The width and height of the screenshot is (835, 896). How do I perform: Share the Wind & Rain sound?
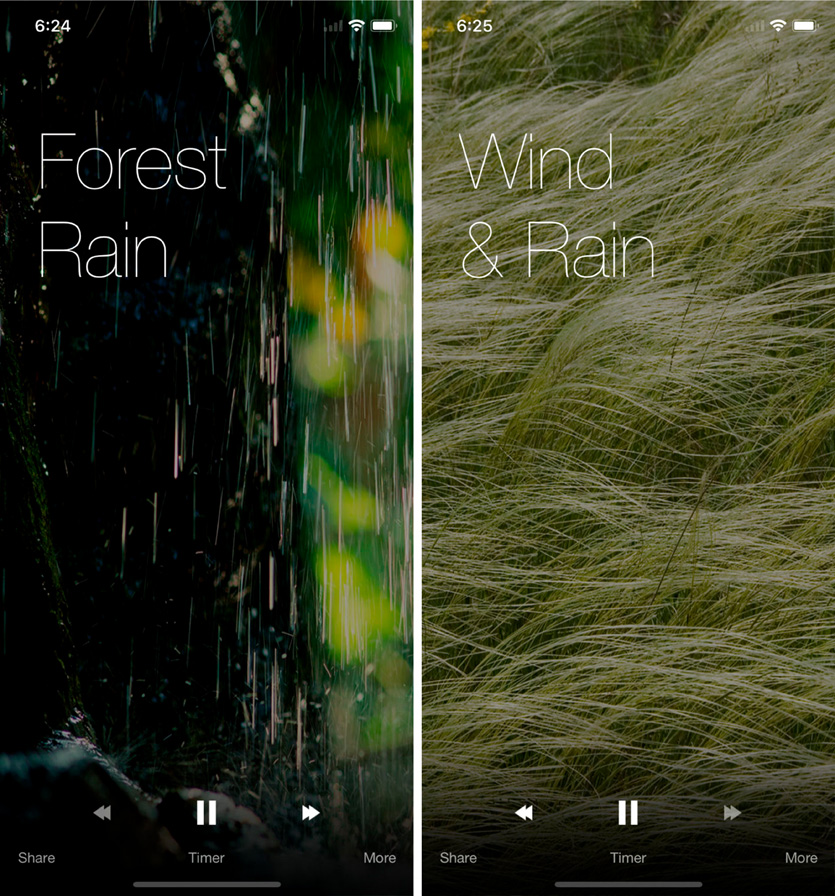click(x=458, y=858)
